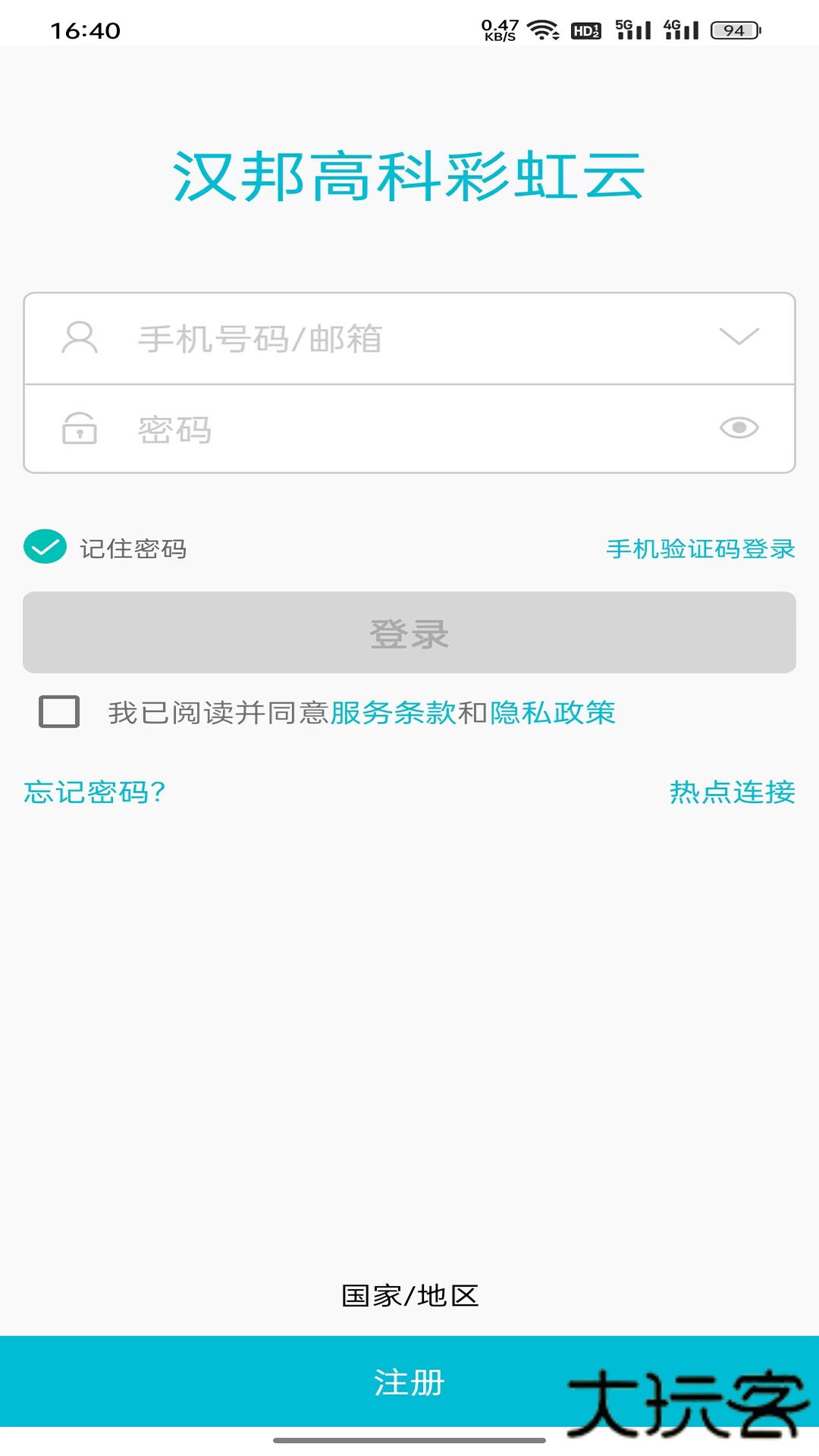Tap the person icon in the account field
The height and width of the screenshot is (1456, 819).
80,337
